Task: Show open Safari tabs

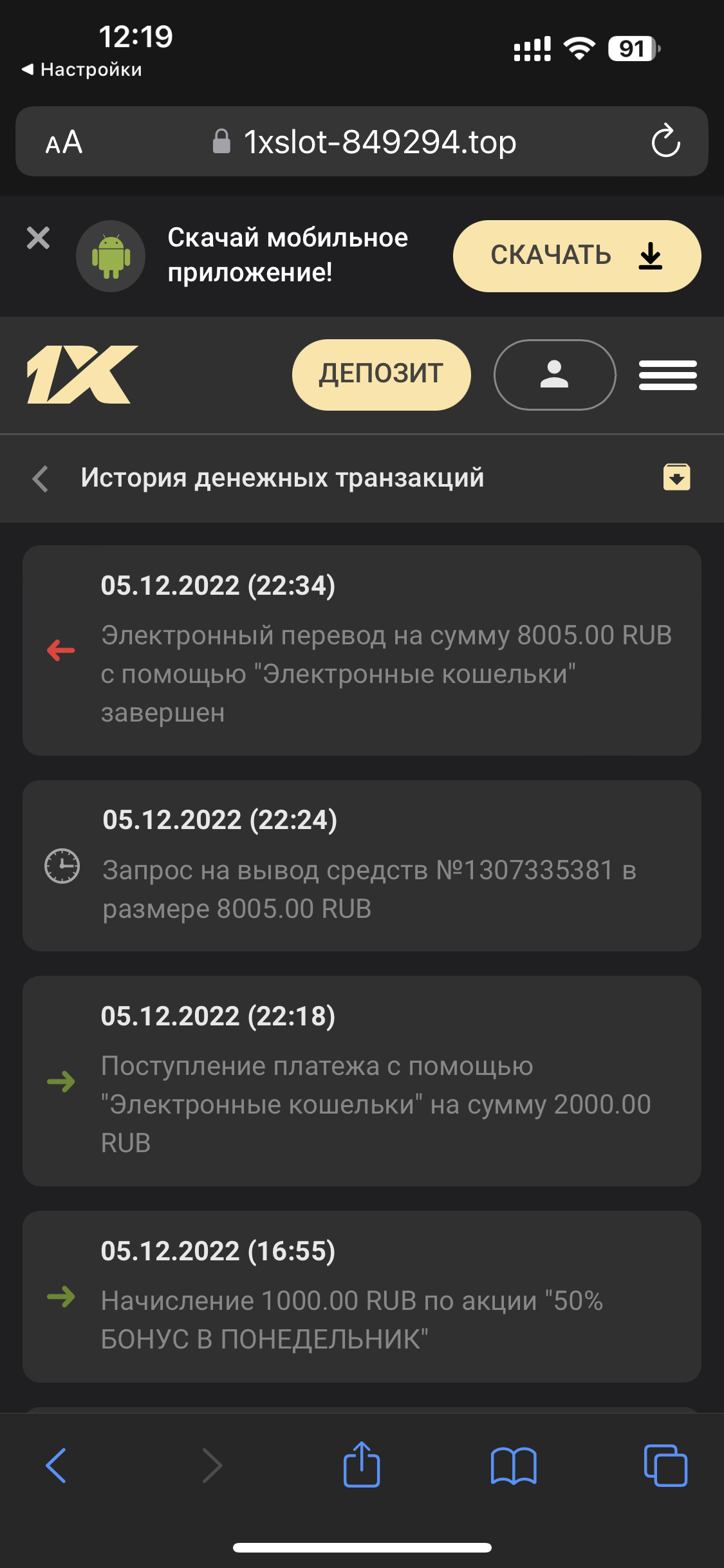Action: coord(665,1465)
